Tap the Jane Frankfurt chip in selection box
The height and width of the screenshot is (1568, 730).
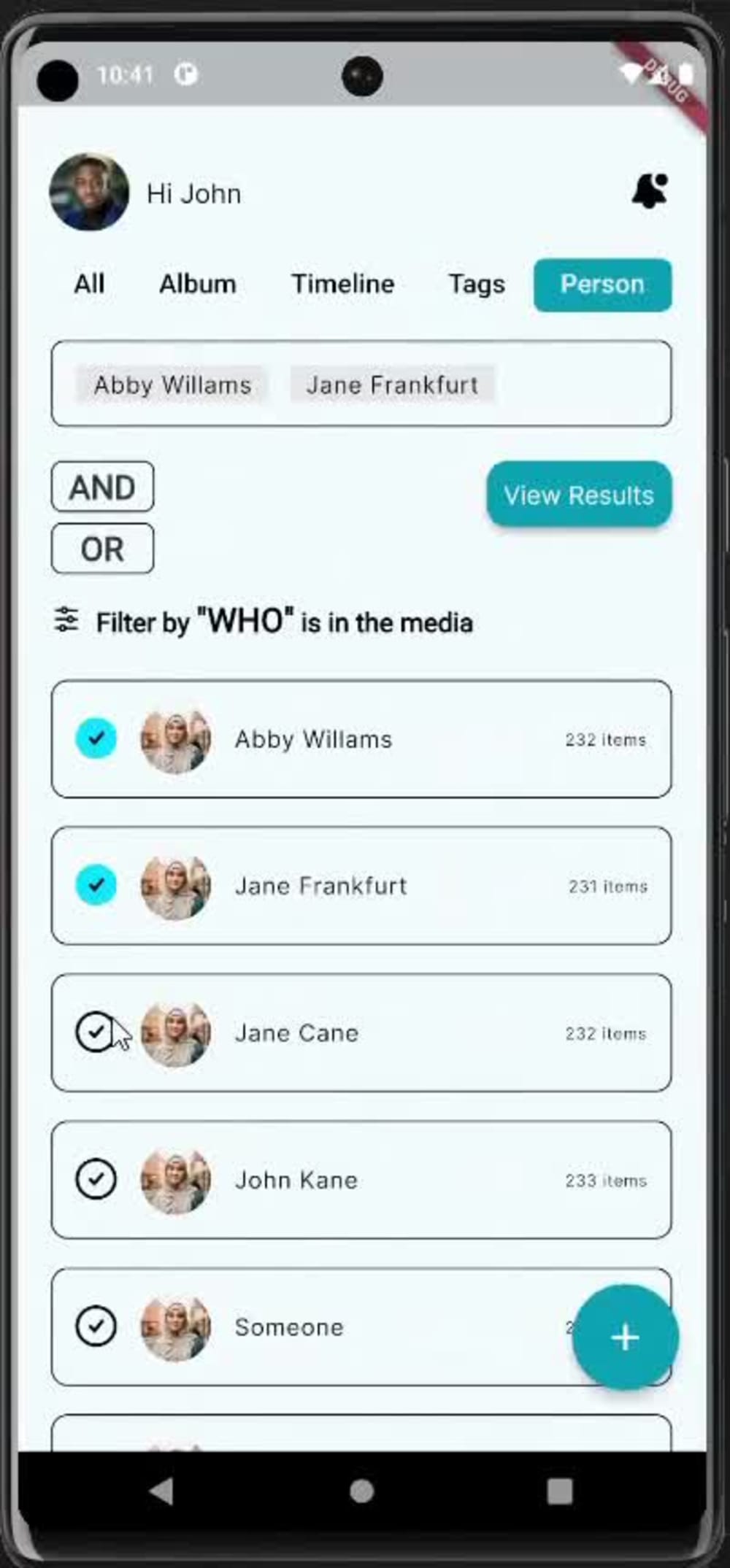click(393, 385)
